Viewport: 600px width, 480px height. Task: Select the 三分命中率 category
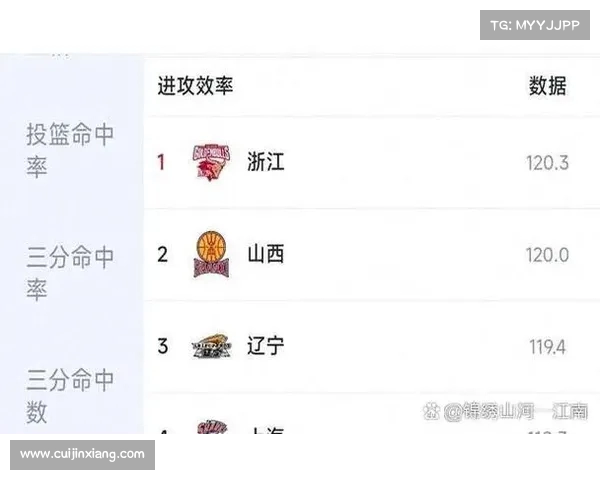point(70,274)
